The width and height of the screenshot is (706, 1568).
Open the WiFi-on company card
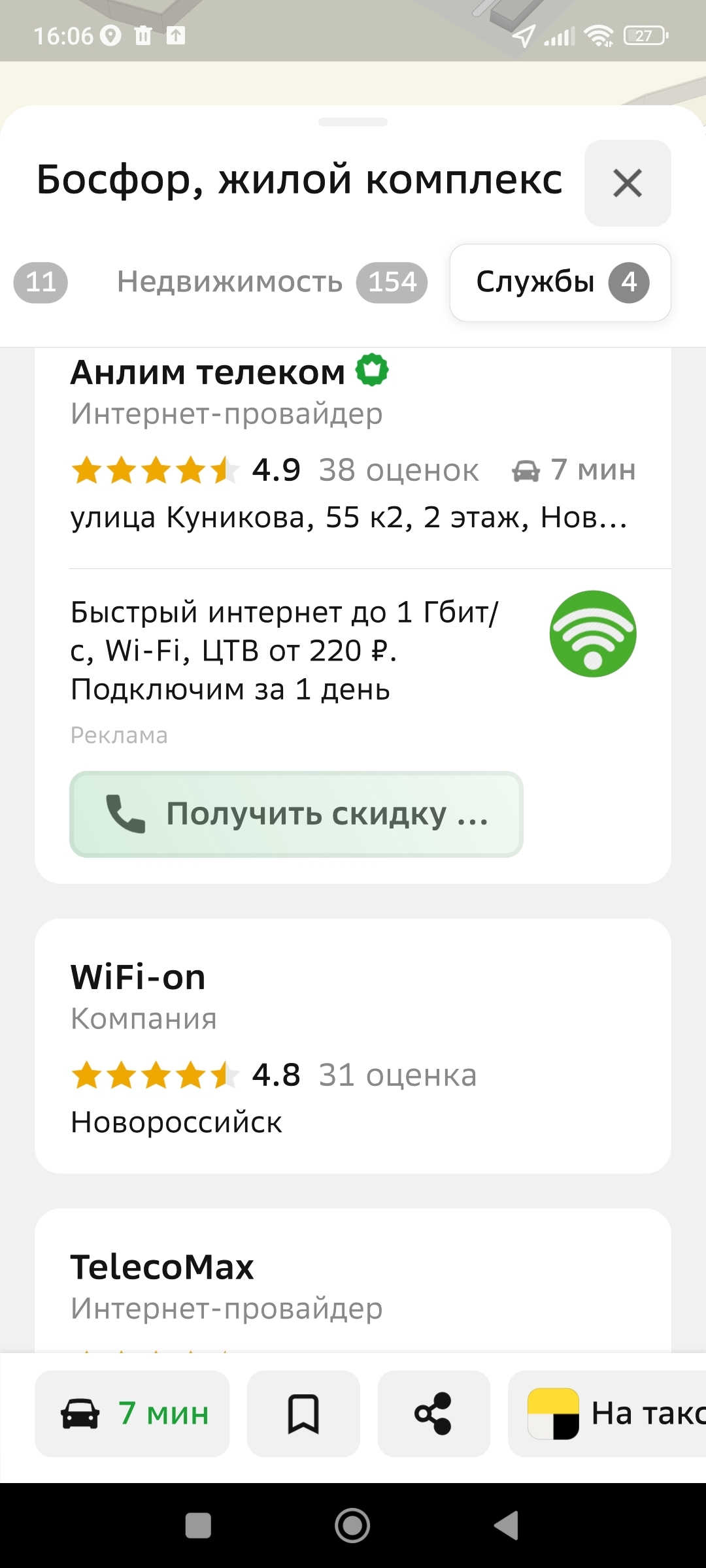353,1046
